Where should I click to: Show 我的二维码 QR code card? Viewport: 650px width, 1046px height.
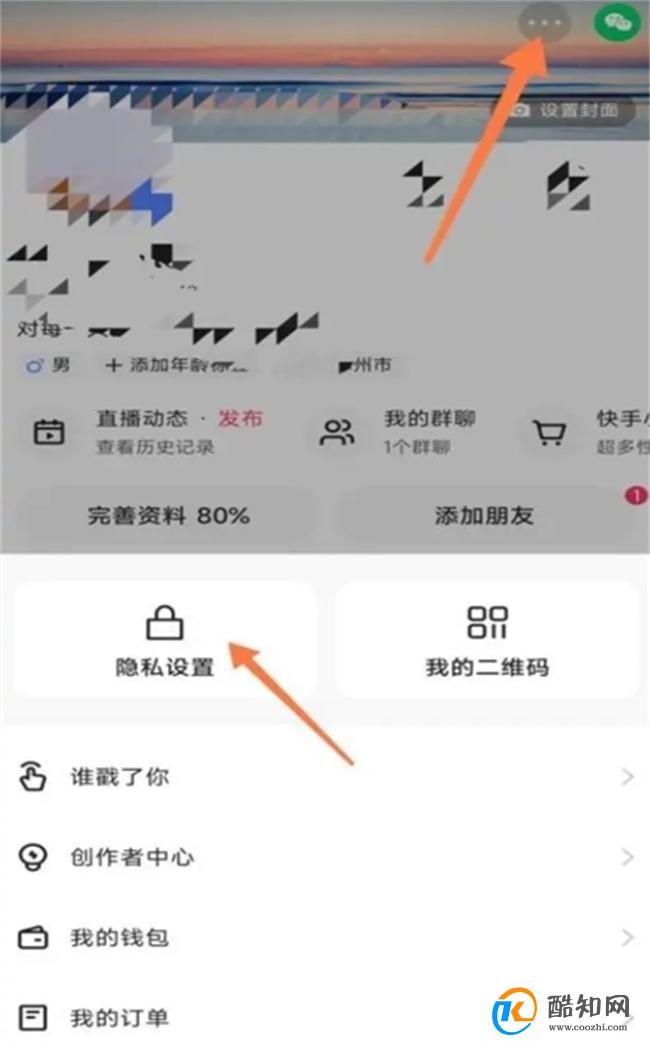click(487, 640)
